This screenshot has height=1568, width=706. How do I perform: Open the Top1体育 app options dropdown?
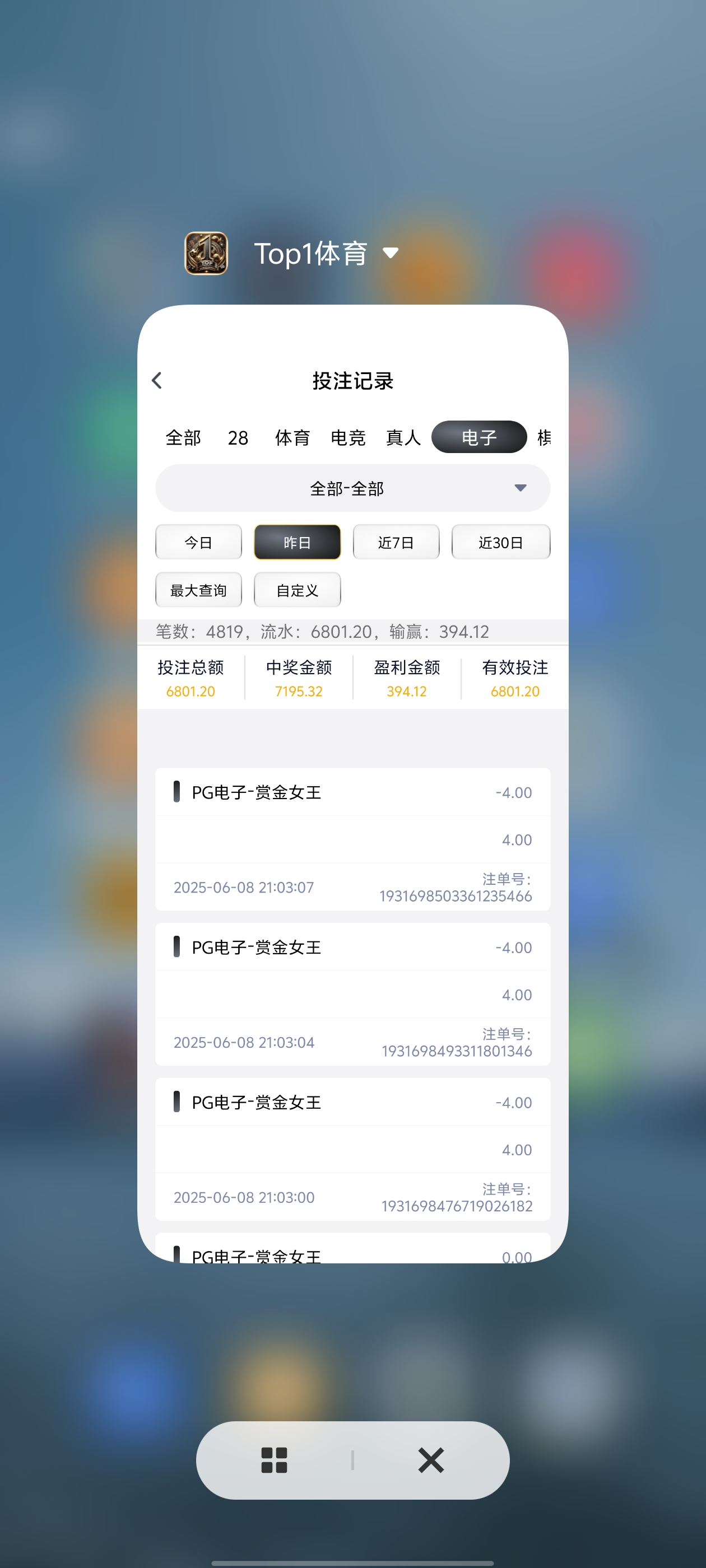(391, 253)
